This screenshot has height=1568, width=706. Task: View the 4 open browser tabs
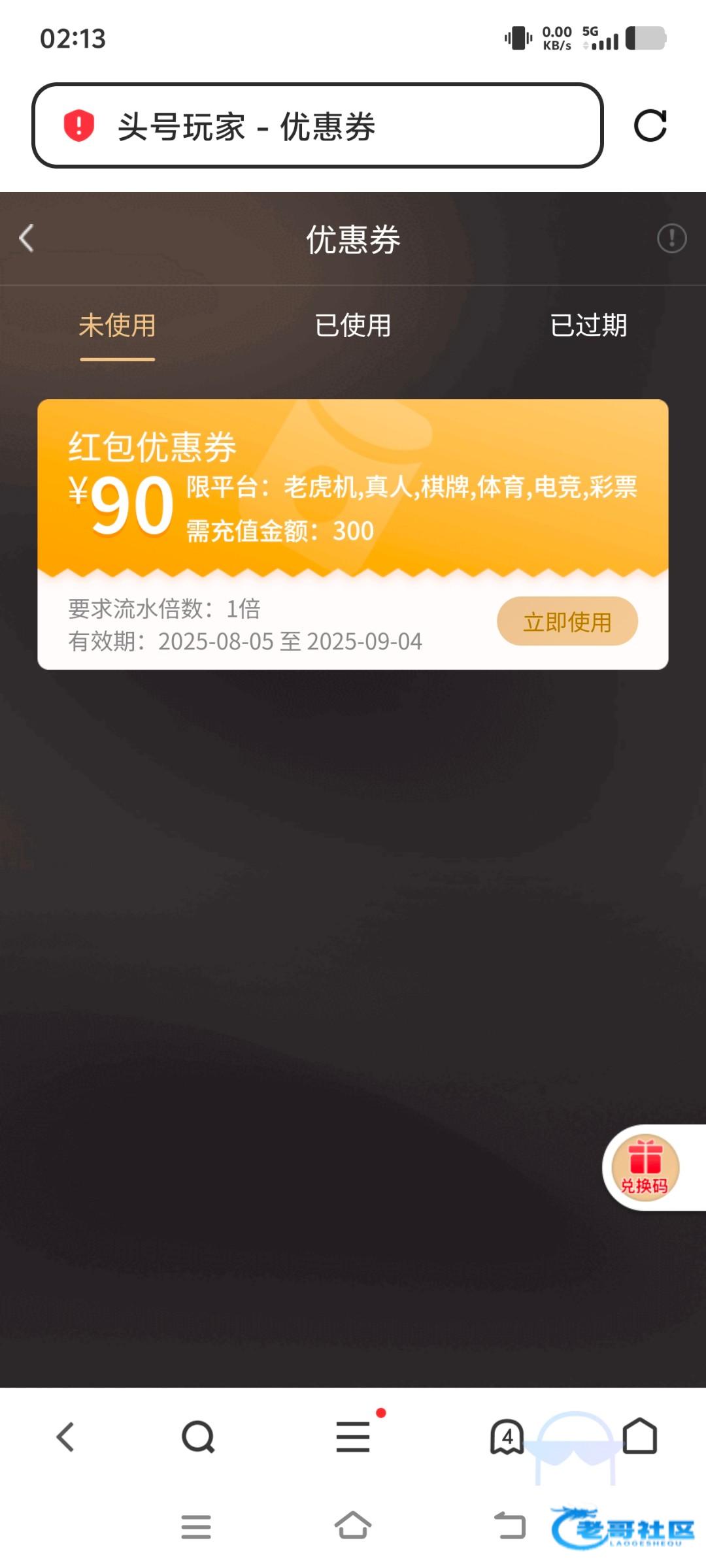coord(507,1437)
